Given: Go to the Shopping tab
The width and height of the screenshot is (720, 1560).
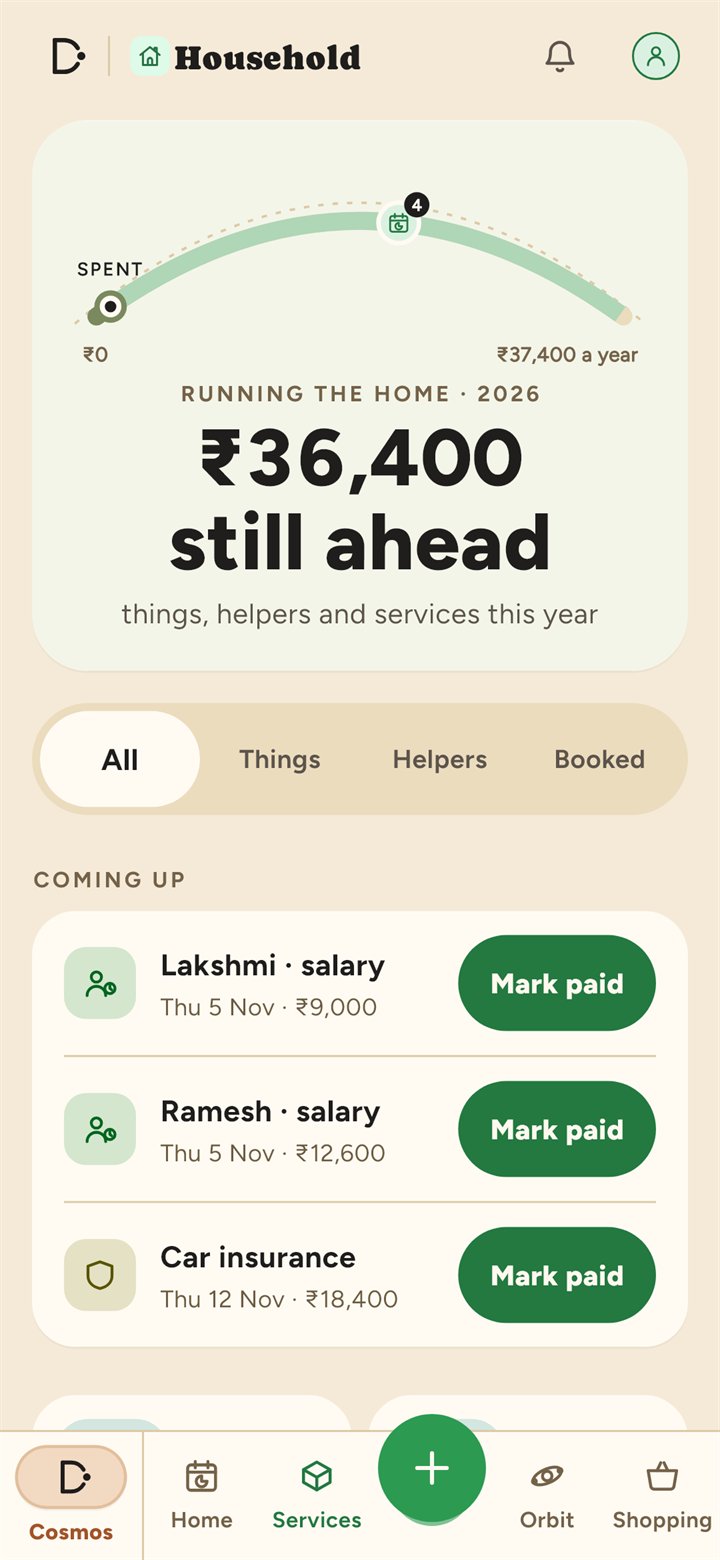Looking at the screenshot, I should click(x=662, y=1495).
